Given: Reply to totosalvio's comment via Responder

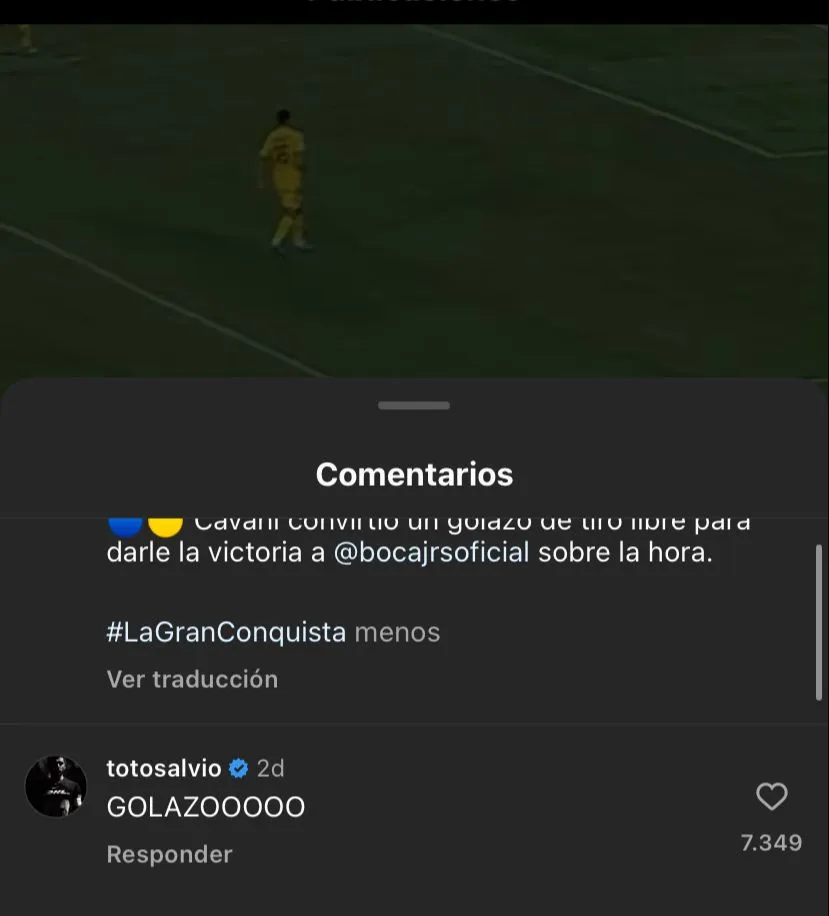Looking at the screenshot, I should 169,855.
